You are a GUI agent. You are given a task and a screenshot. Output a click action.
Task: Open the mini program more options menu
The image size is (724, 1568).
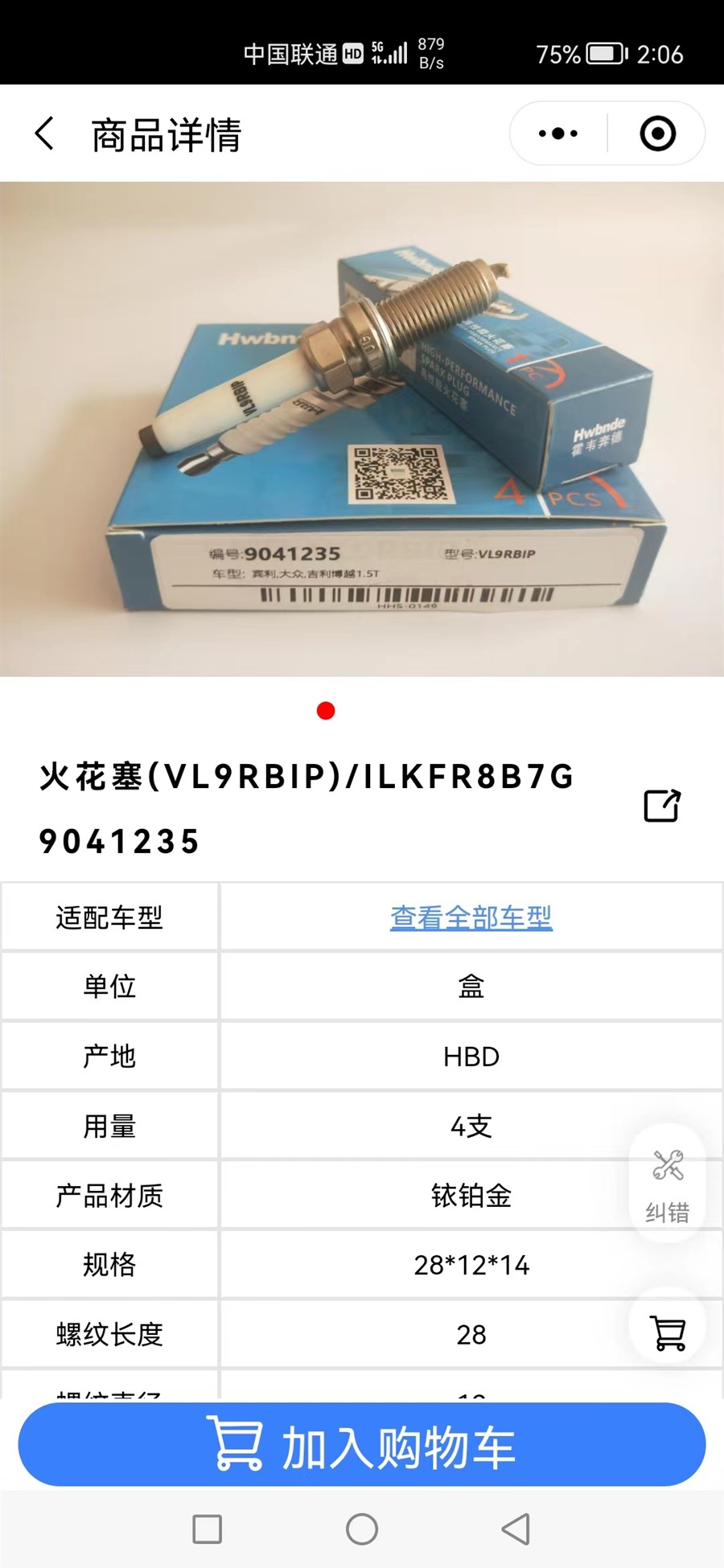(x=558, y=133)
